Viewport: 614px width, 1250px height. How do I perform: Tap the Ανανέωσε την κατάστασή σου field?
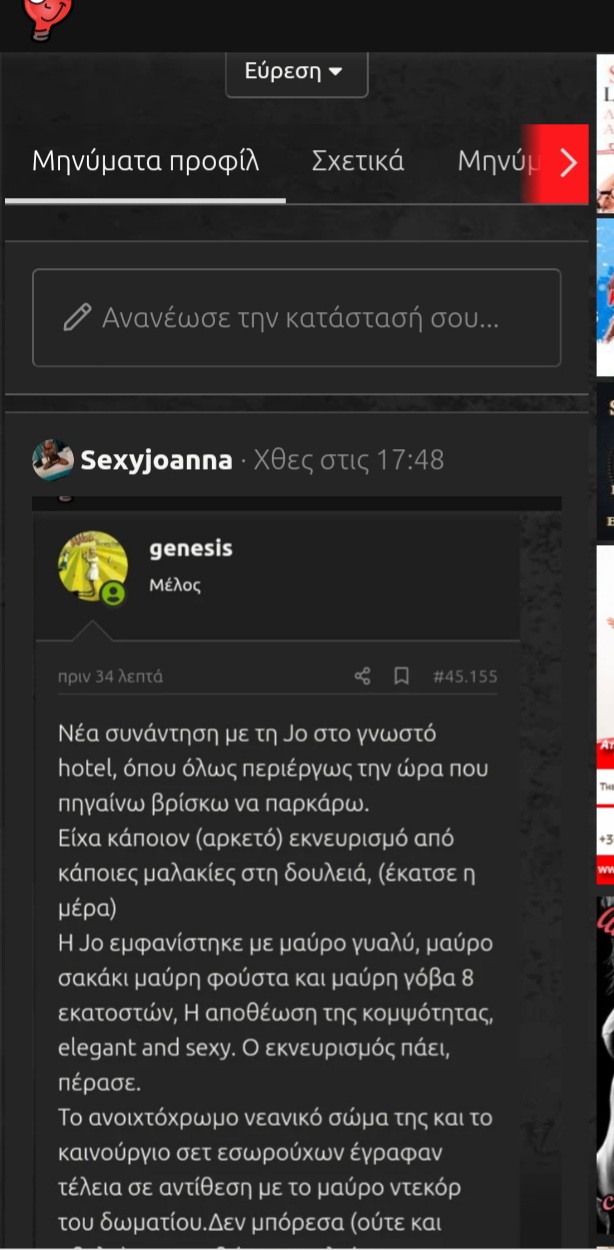pyautogui.click(x=297, y=318)
